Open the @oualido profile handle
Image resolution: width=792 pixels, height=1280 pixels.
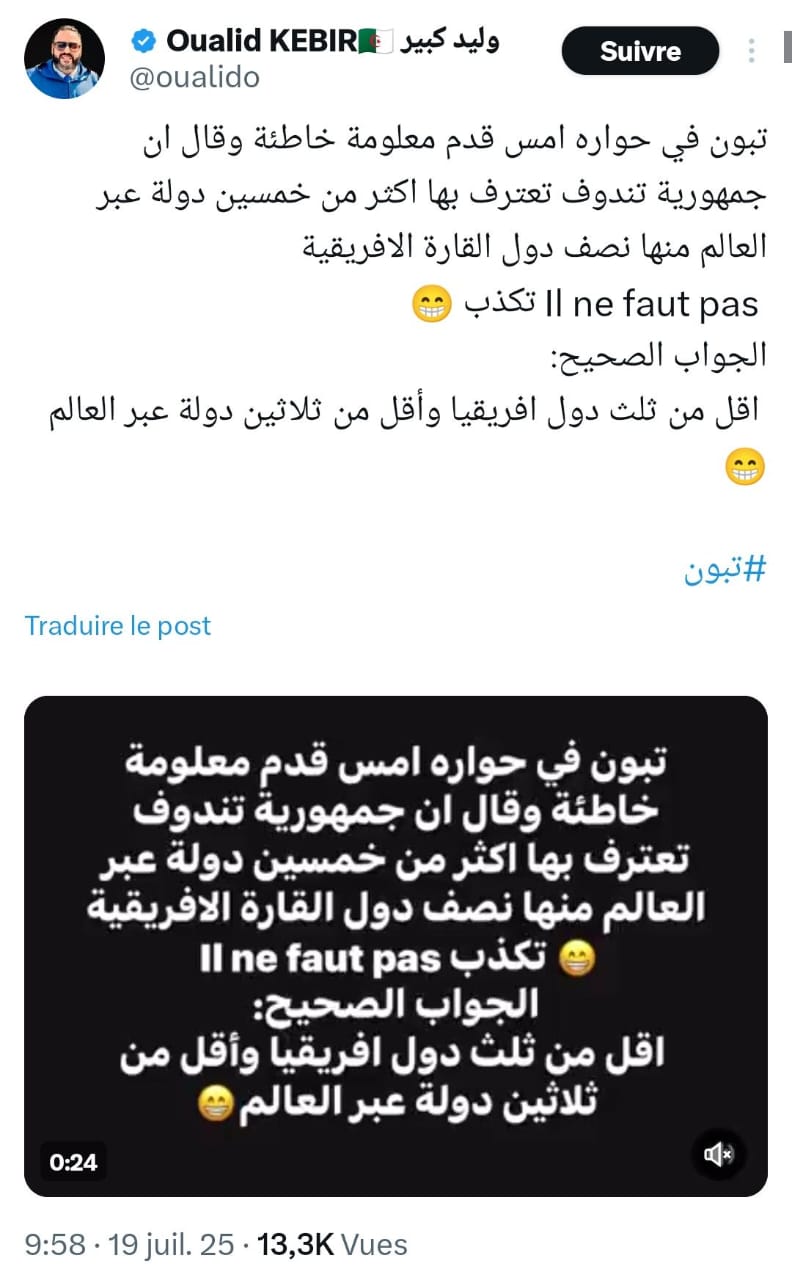(195, 77)
